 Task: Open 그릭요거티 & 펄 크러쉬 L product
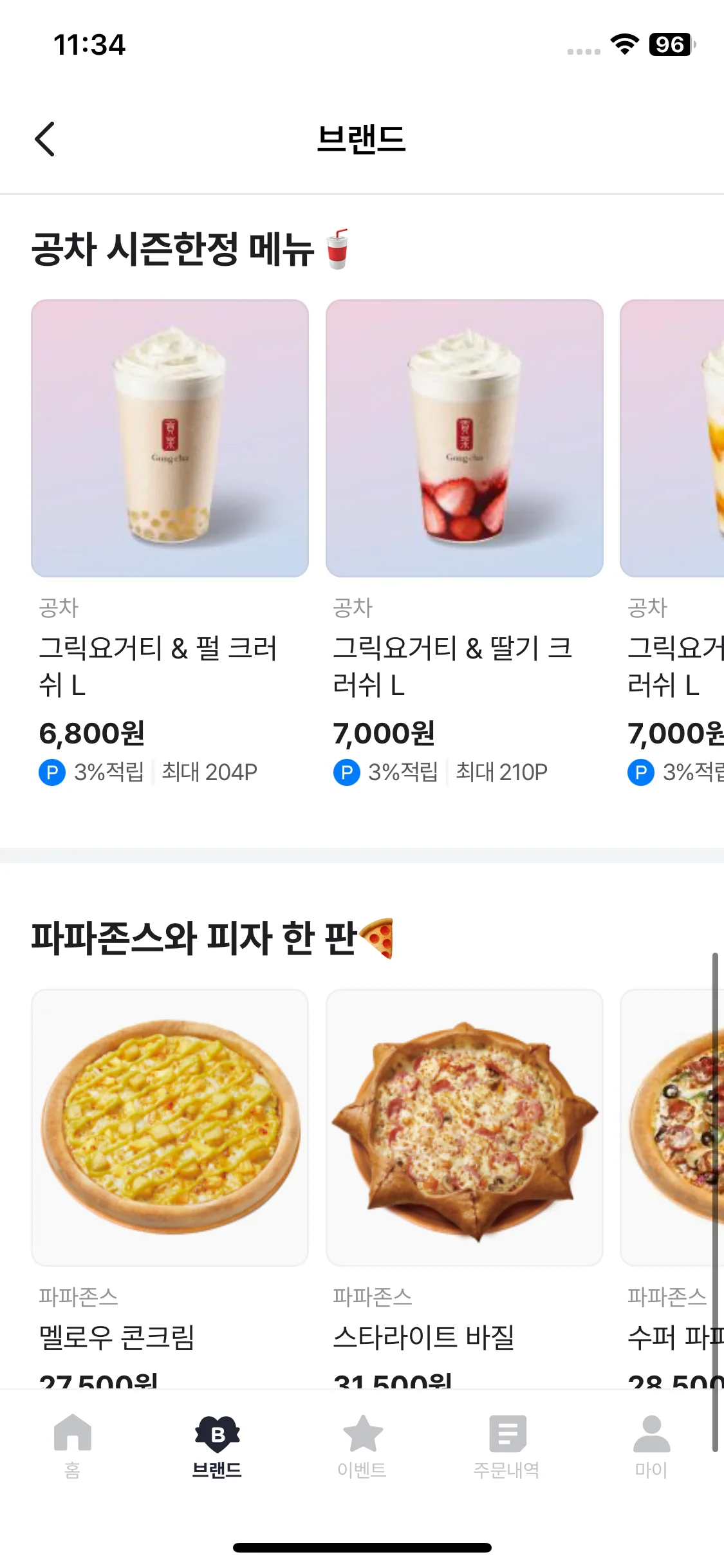[170, 438]
